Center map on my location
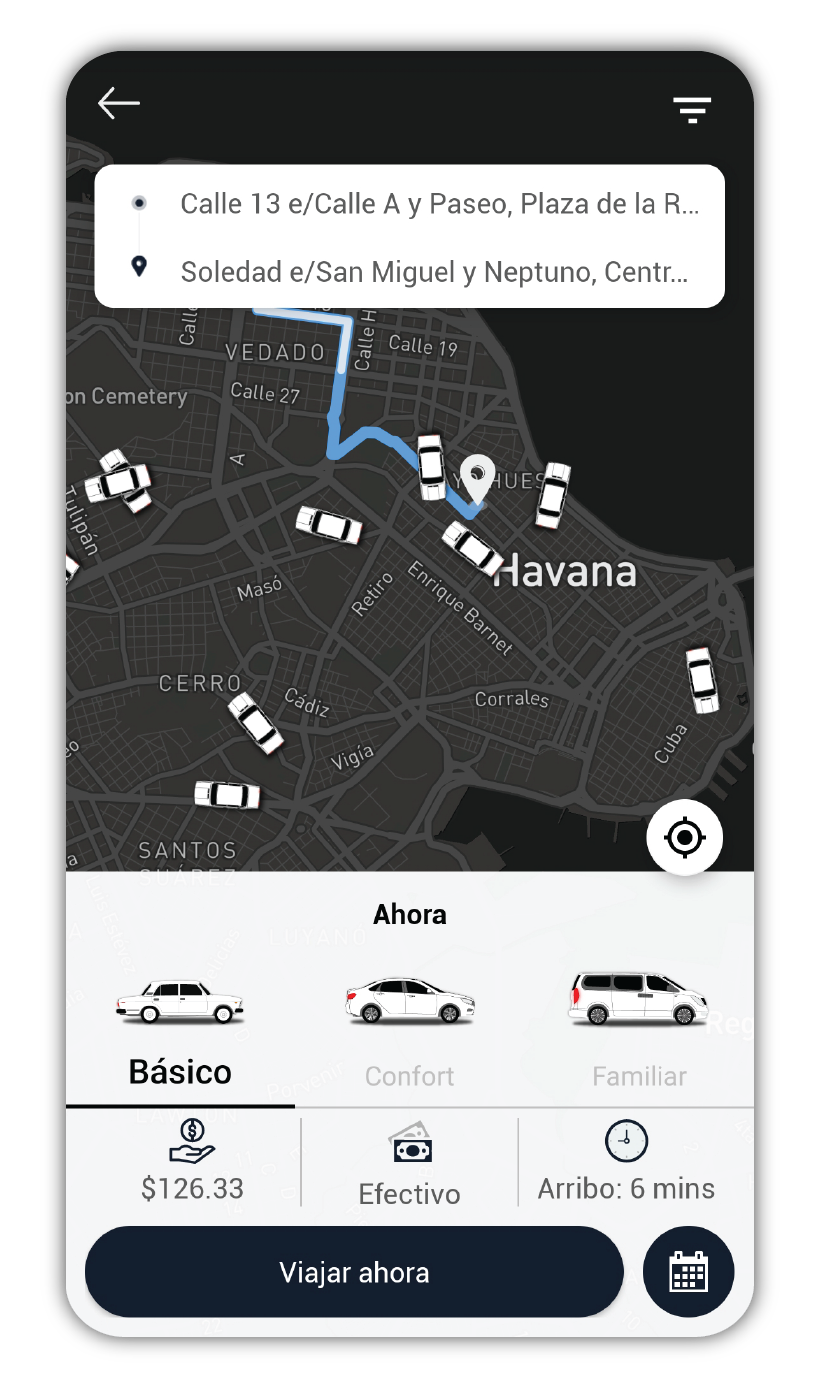The width and height of the screenshot is (820, 1388). [685, 838]
